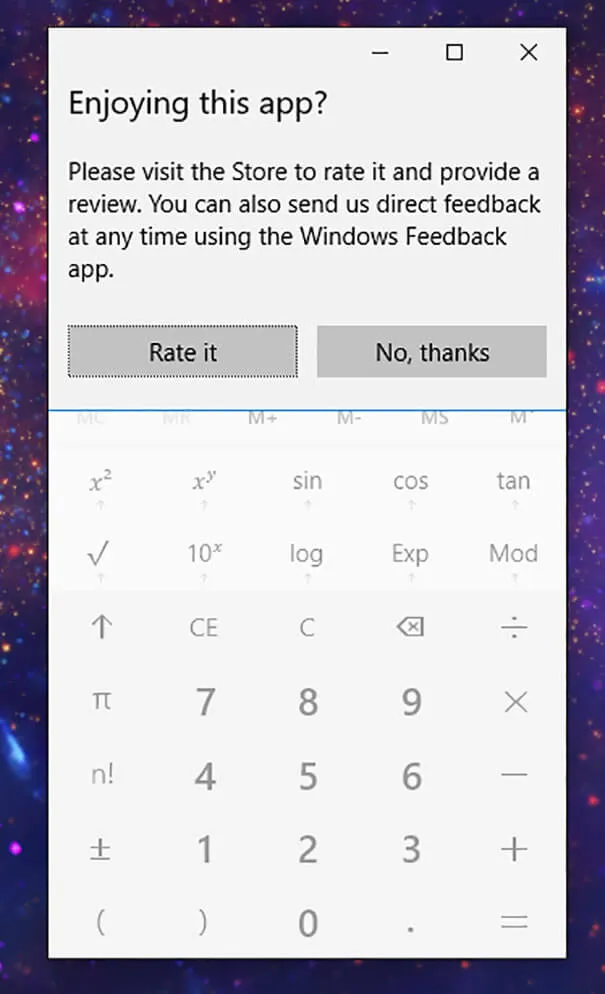Dismiss the prompt with No, thanks
605x994 pixels.
pos(432,352)
